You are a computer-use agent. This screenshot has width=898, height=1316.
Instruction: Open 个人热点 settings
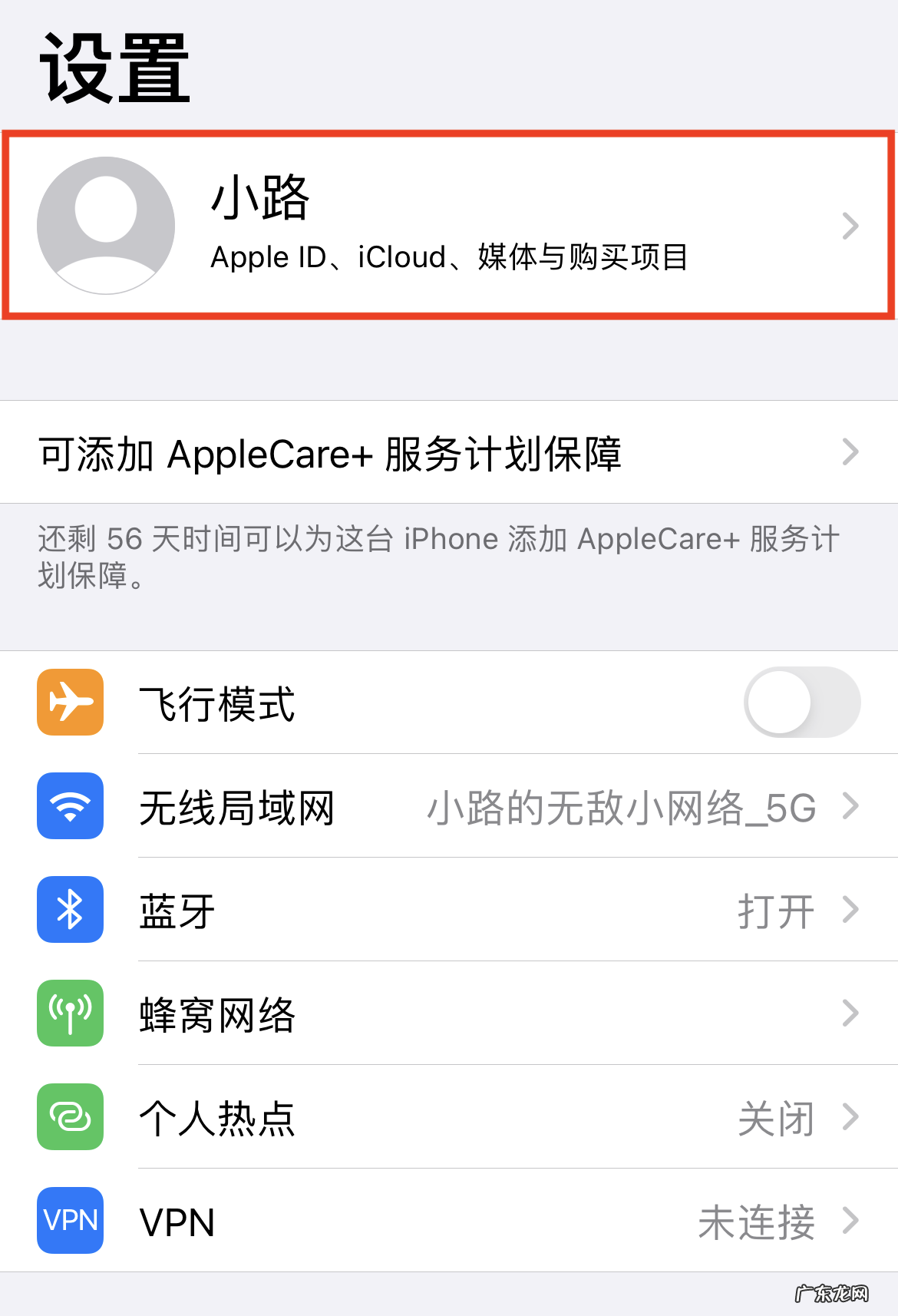point(449,1118)
